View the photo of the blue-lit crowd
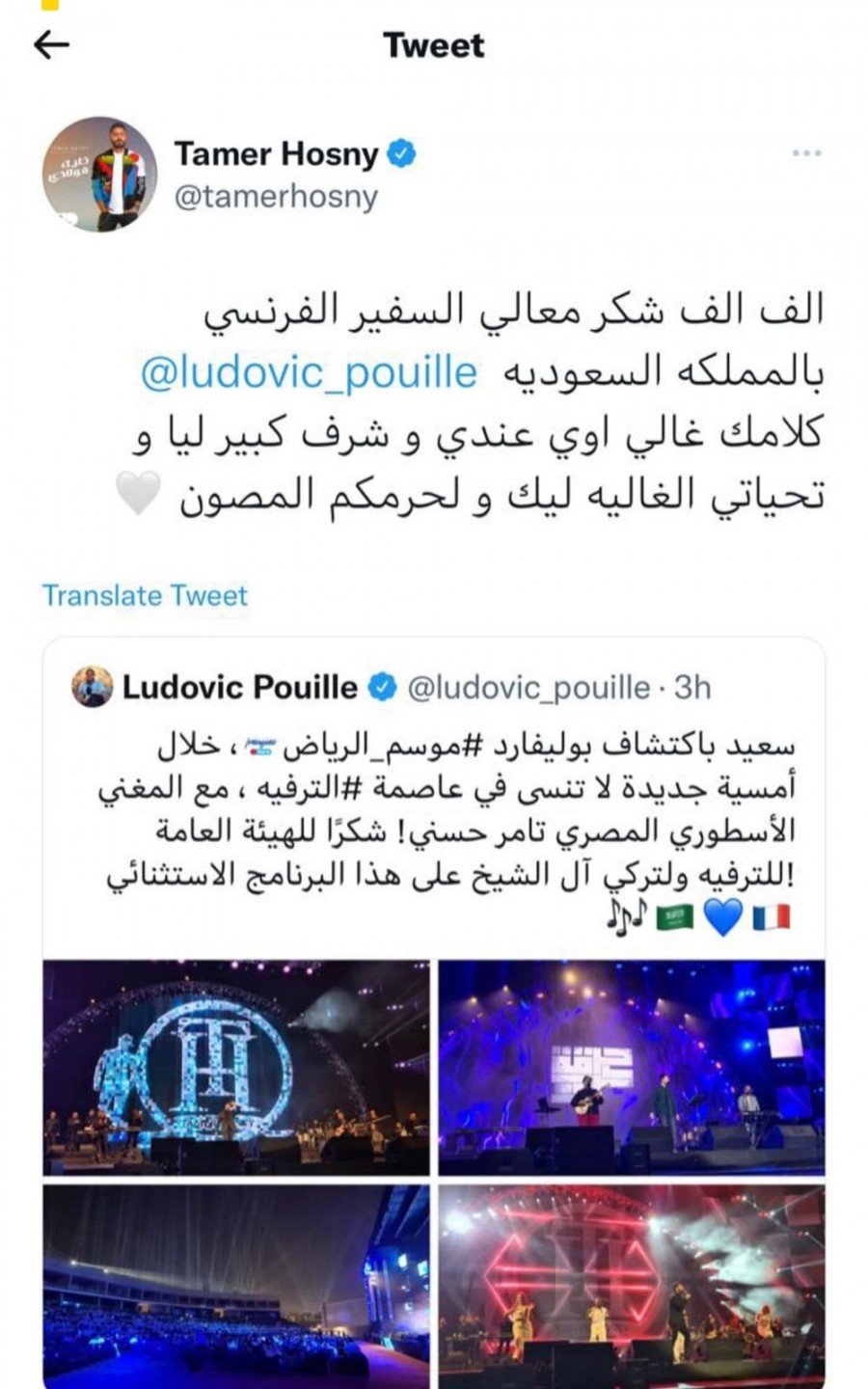This screenshot has width=868, height=1389. click(236, 1286)
